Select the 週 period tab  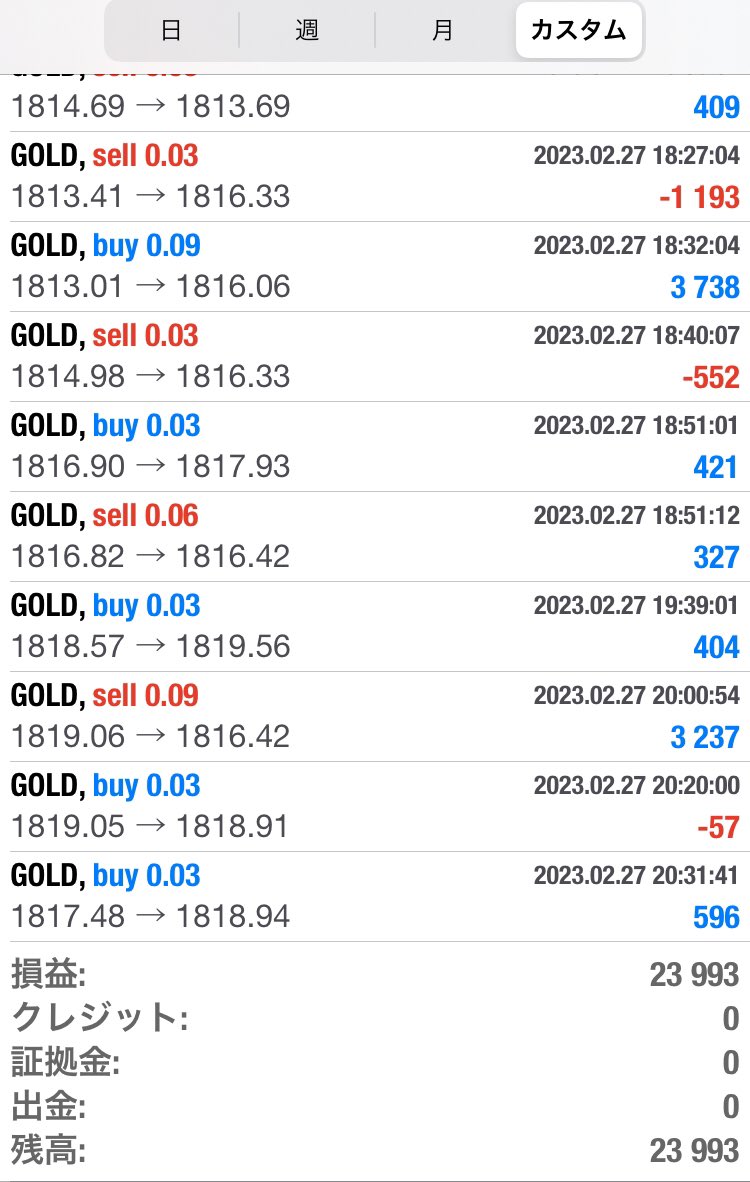click(307, 30)
